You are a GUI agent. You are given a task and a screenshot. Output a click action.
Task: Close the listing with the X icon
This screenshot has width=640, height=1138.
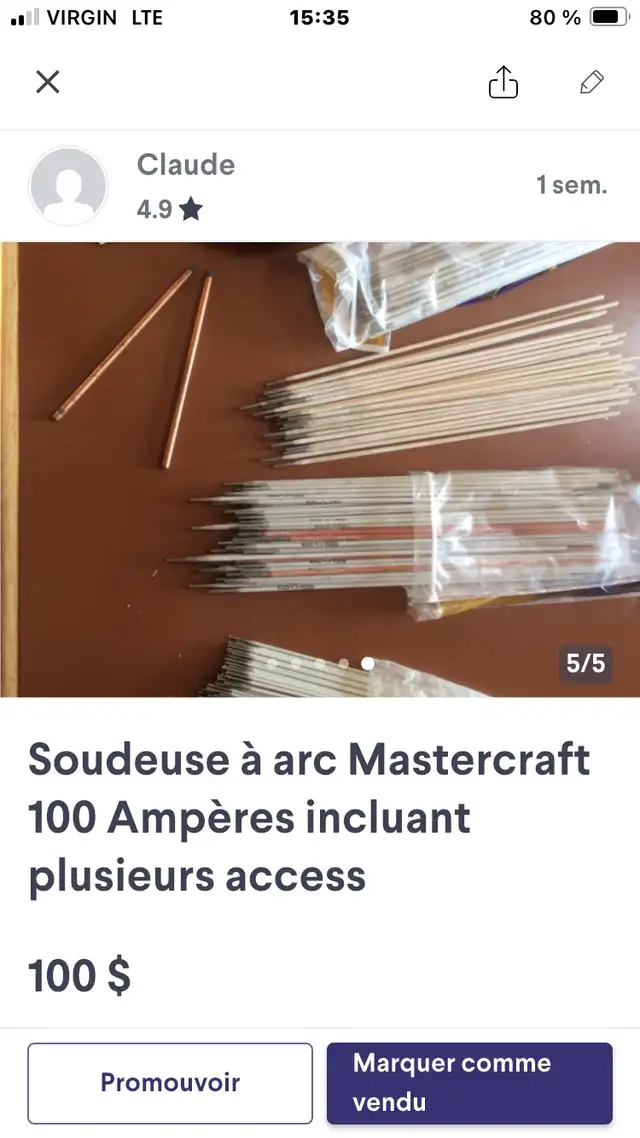pos(48,82)
